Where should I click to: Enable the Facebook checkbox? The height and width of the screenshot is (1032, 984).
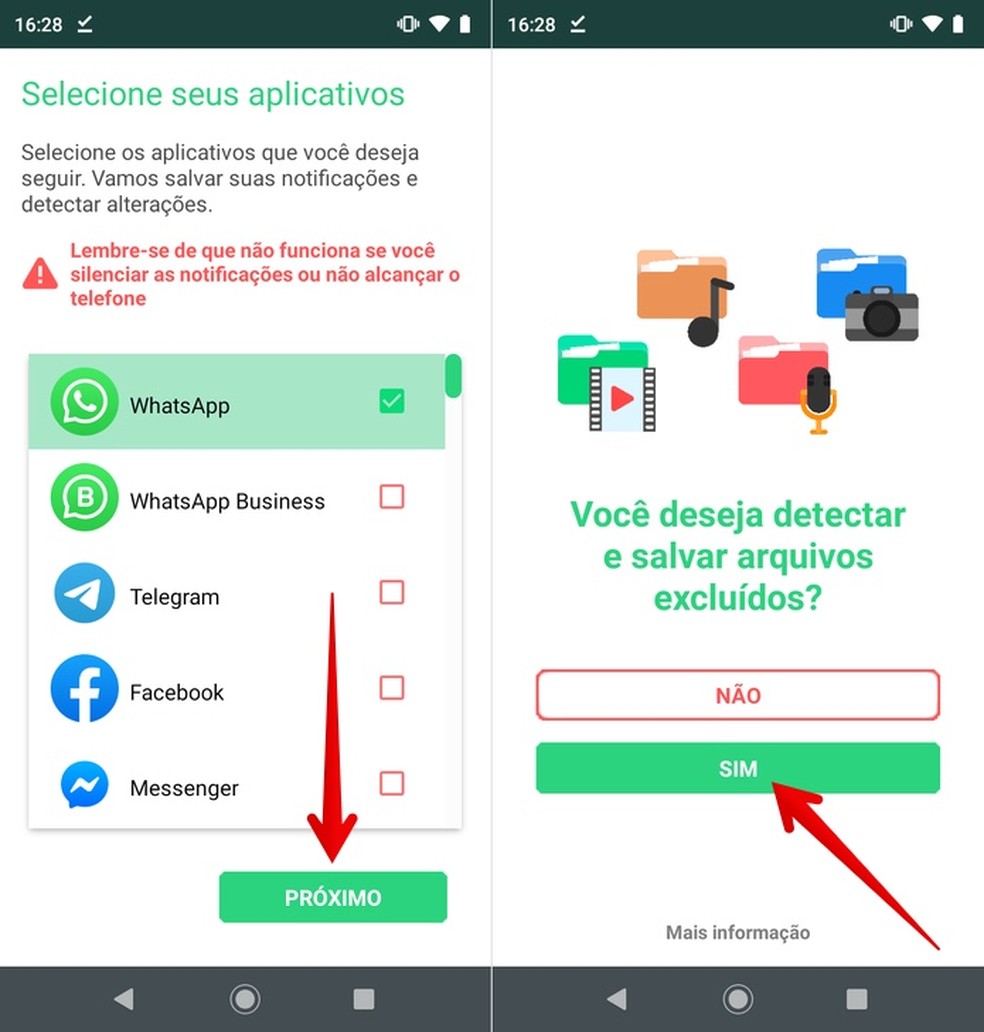(x=391, y=688)
